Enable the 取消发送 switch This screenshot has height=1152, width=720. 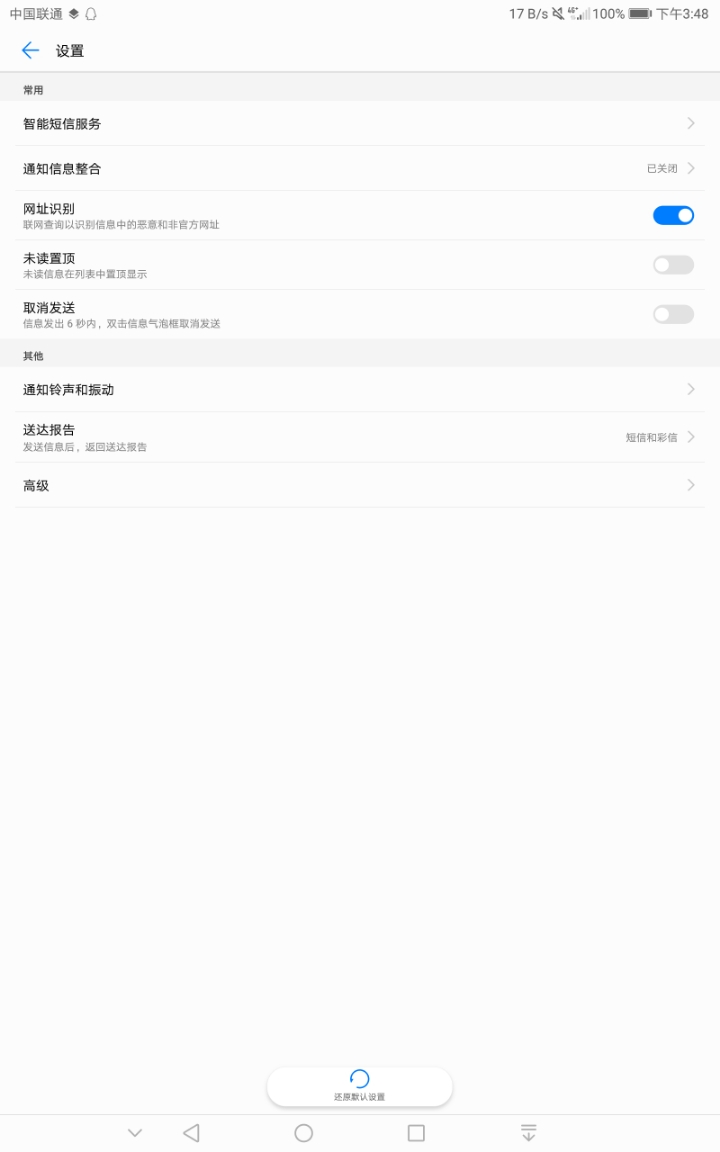coord(673,314)
